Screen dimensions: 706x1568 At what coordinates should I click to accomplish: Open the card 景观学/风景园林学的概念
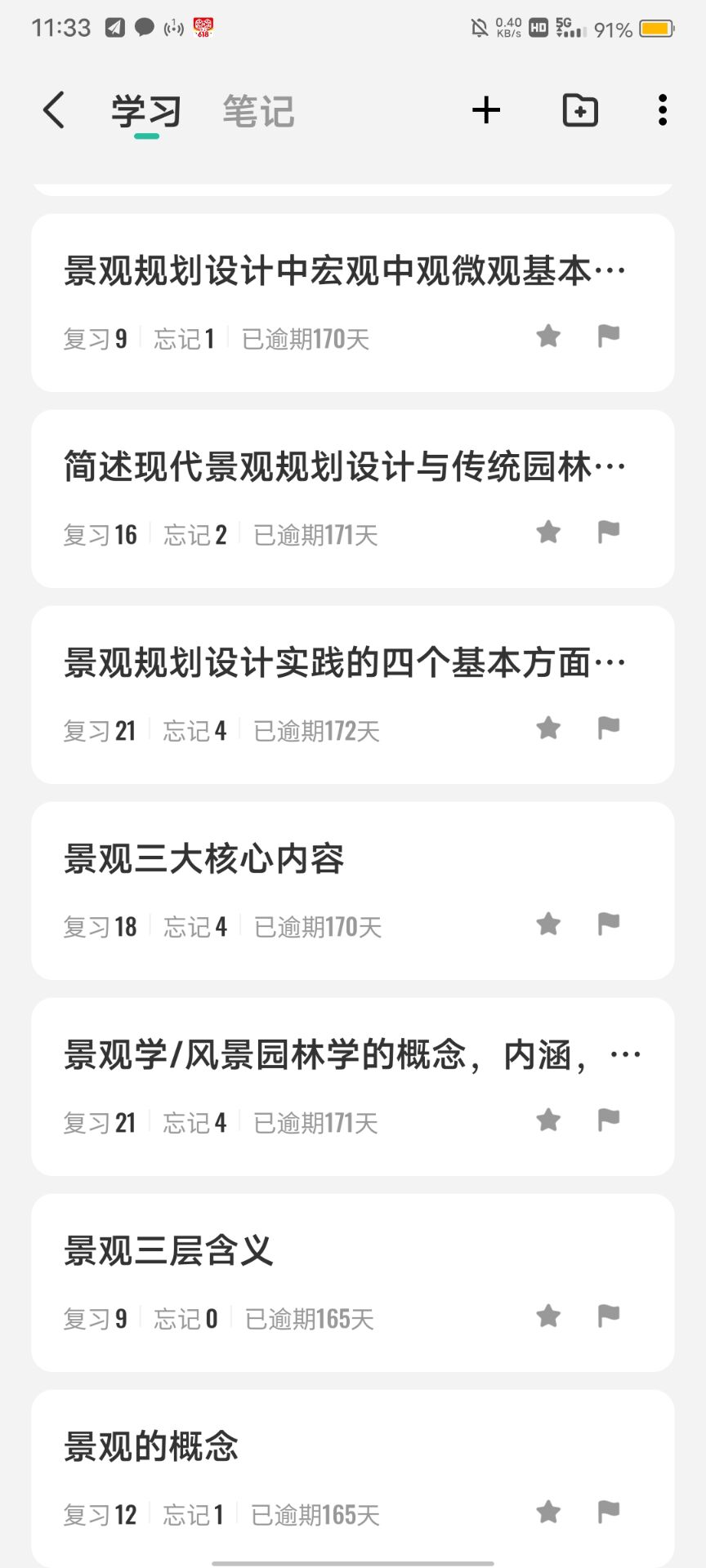click(353, 1087)
